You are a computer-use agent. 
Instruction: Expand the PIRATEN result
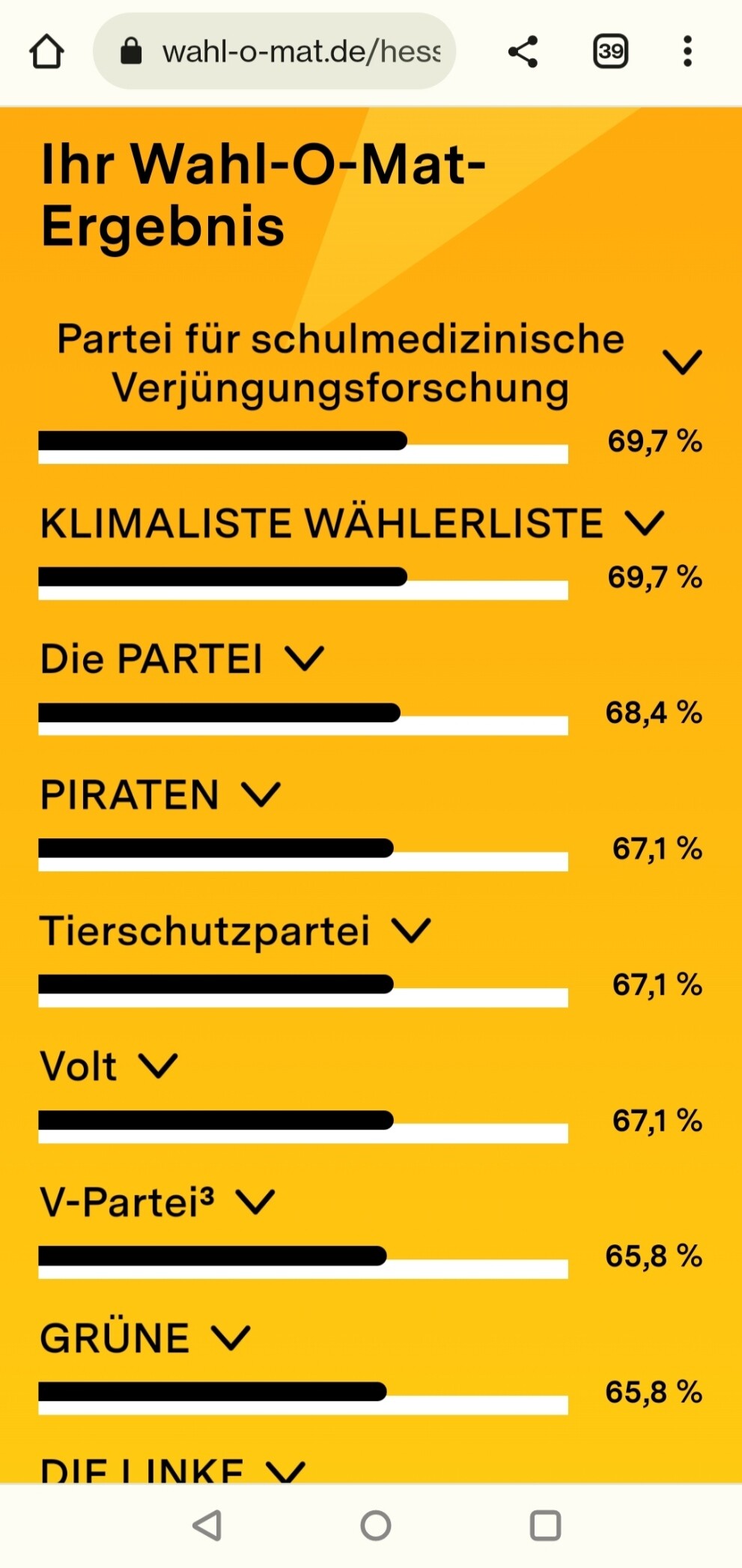(x=261, y=795)
